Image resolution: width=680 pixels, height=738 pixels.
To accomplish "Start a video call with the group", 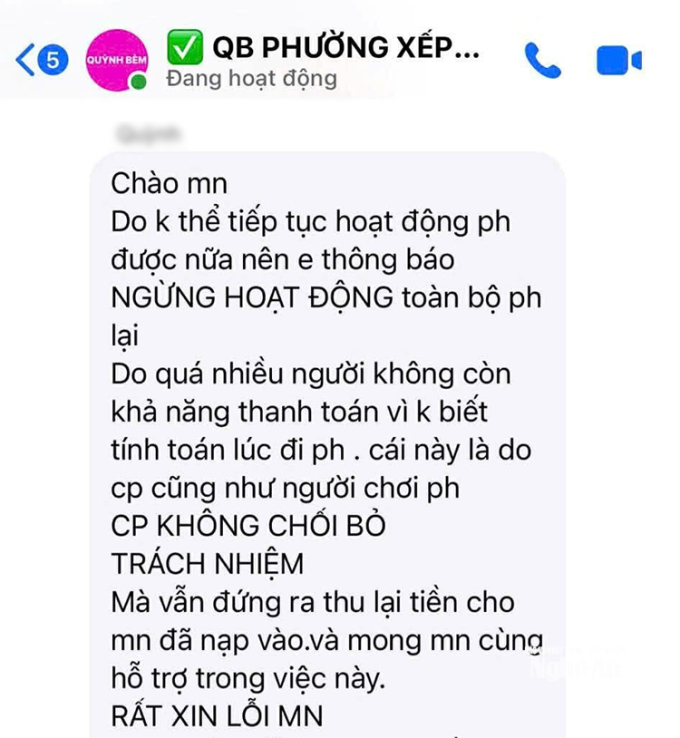I will pos(618,60).
